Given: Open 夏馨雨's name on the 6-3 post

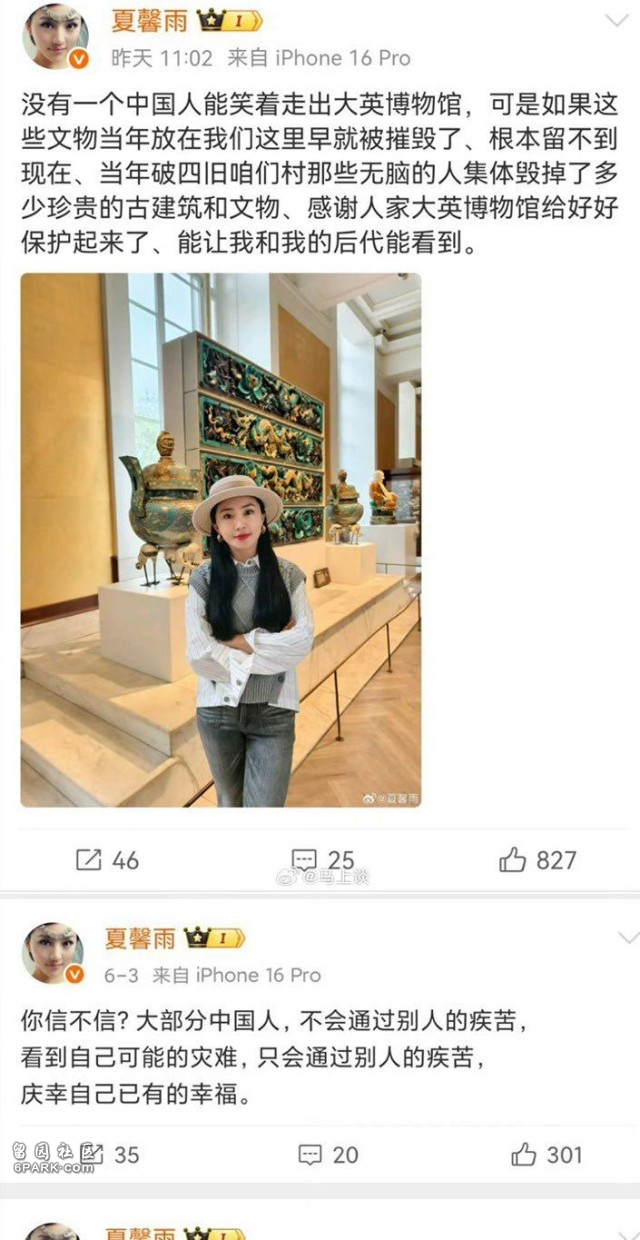Looking at the screenshot, I should coord(140,938).
